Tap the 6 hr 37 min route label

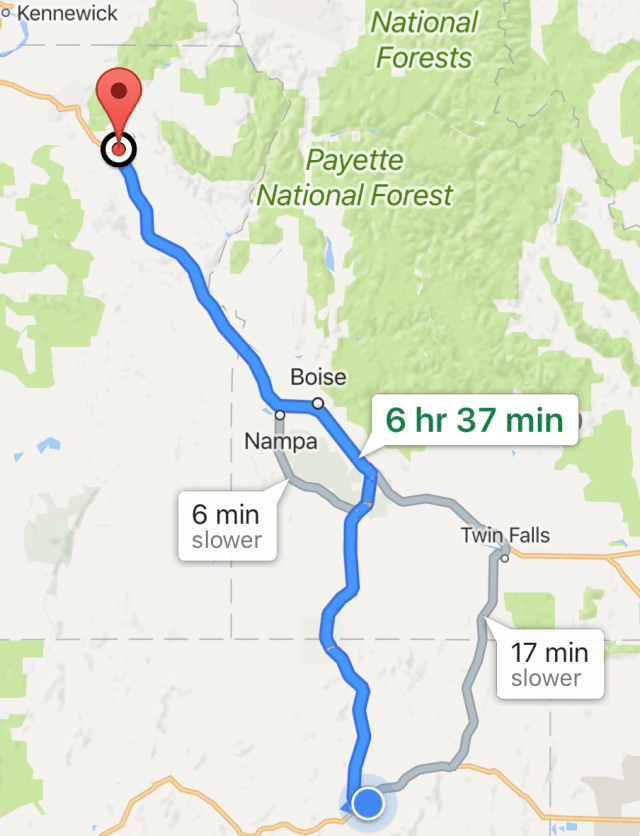click(474, 420)
